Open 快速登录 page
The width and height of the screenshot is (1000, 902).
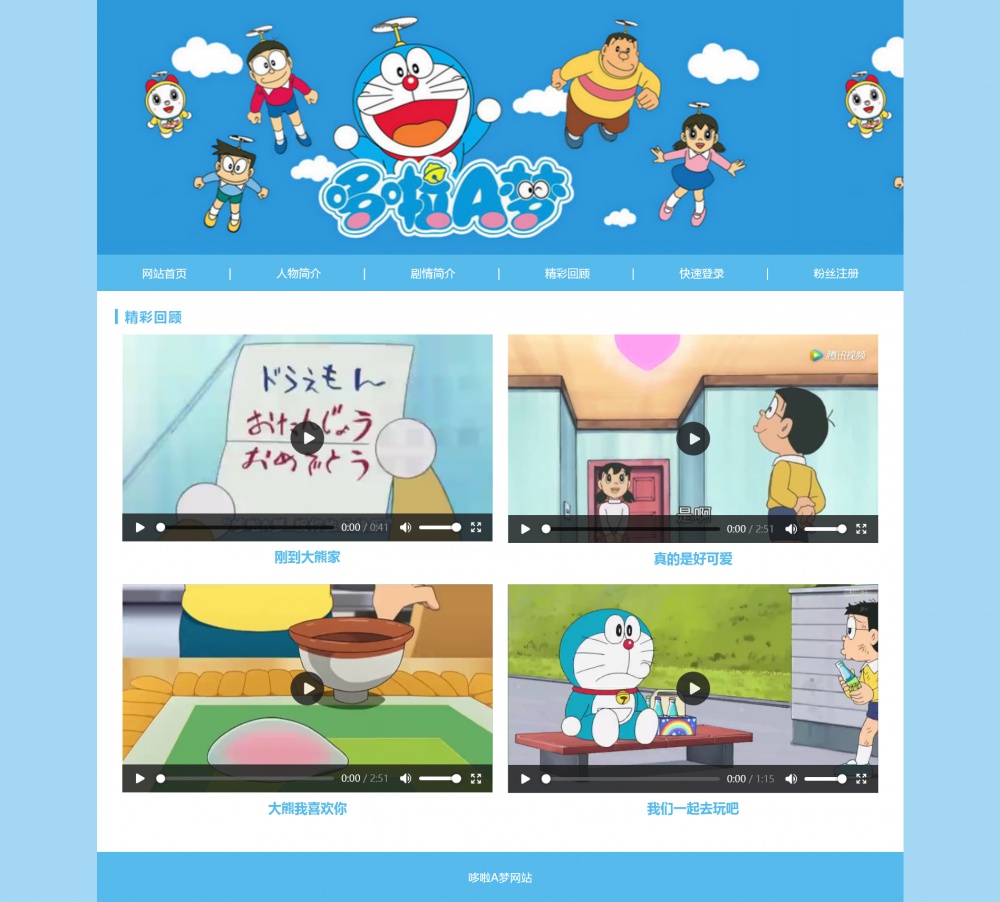point(701,273)
